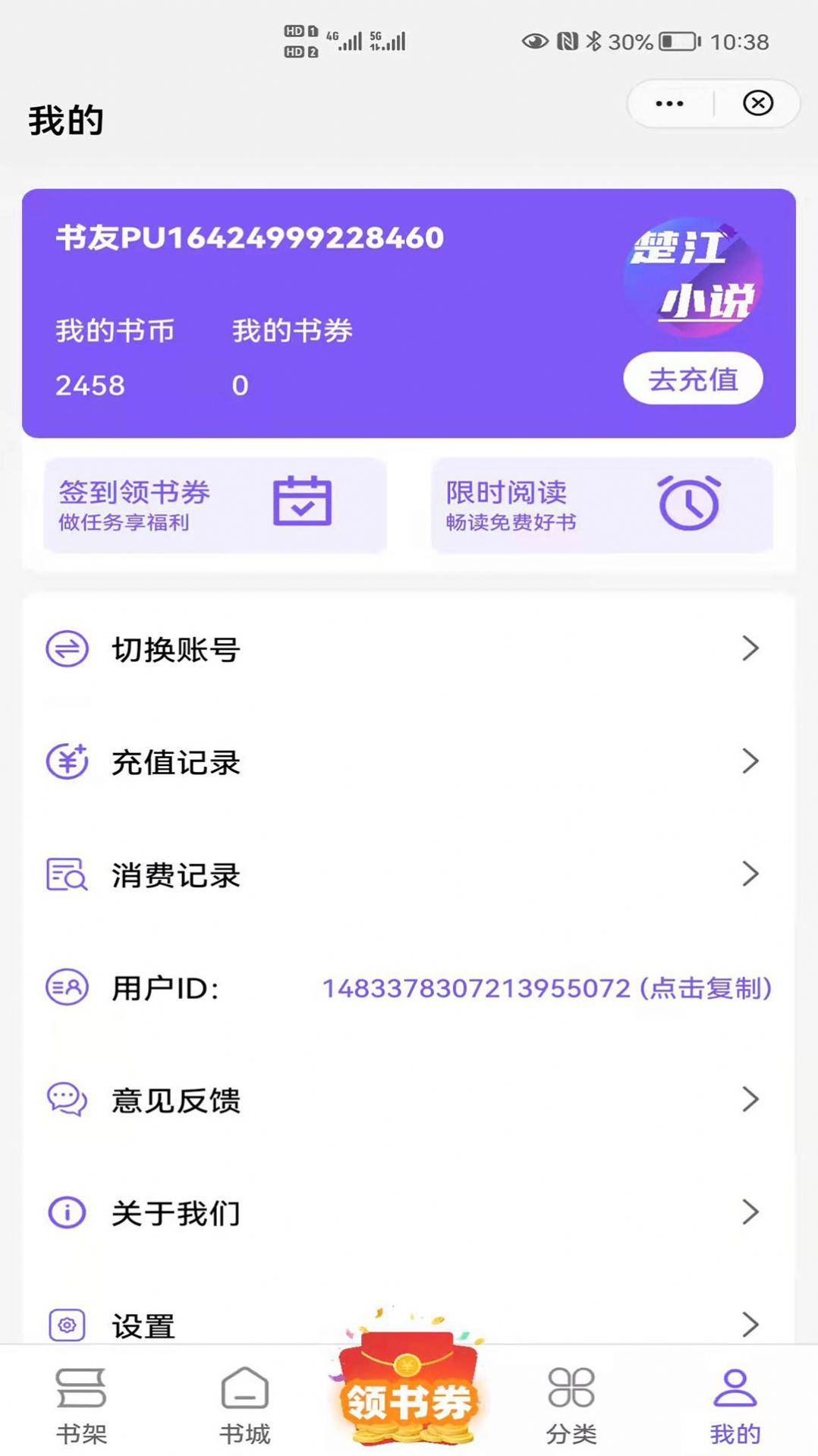Expand the 切换账号 row chevron

[752, 648]
